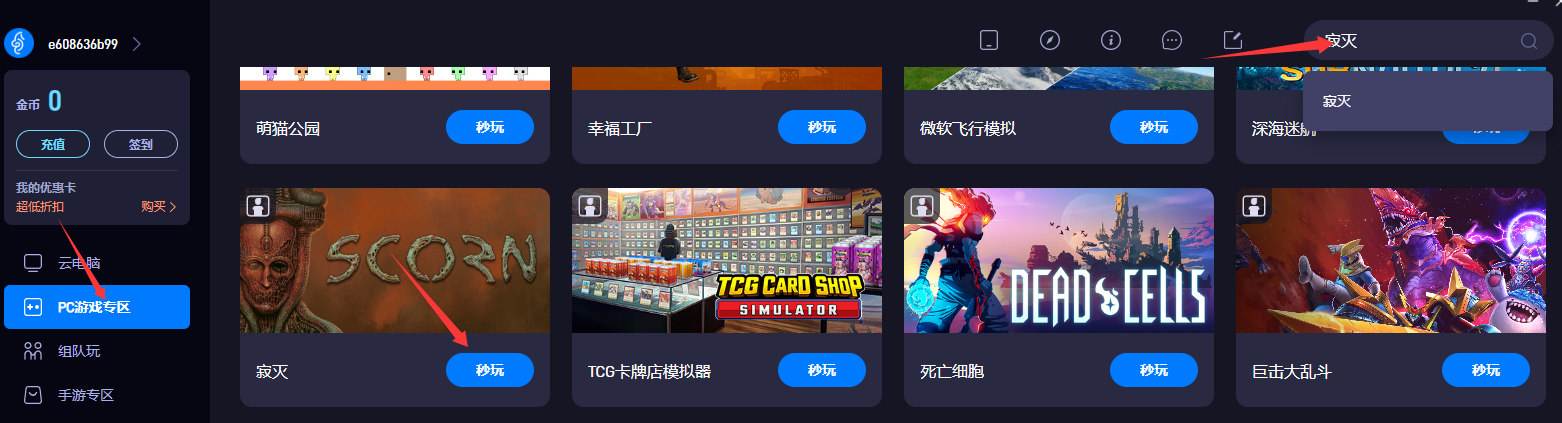Open 充值 to recharge coins
This screenshot has width=1562, height=423.
[53, 144]
